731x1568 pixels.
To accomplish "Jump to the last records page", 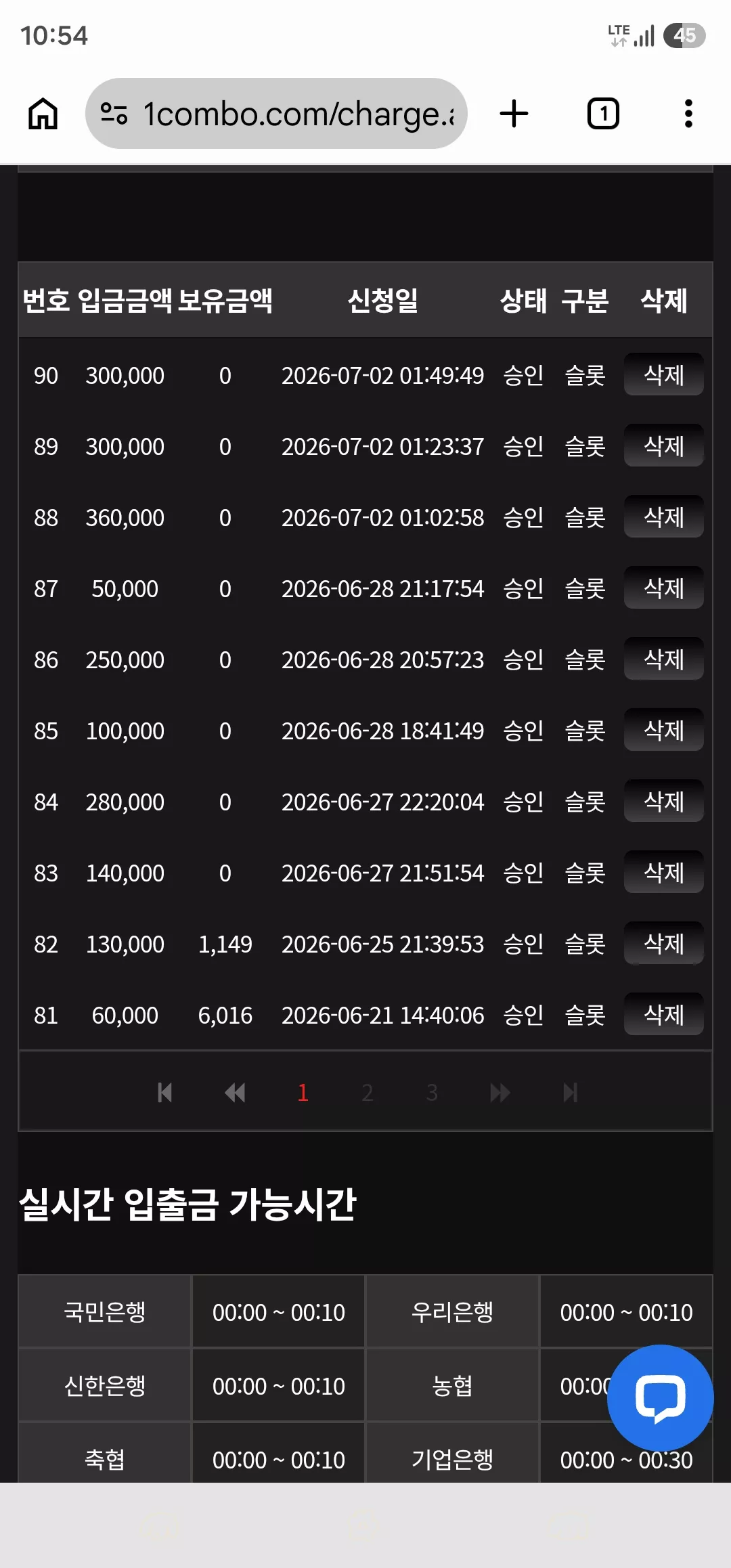I will pyautogui.click(x=571, y=1092).
